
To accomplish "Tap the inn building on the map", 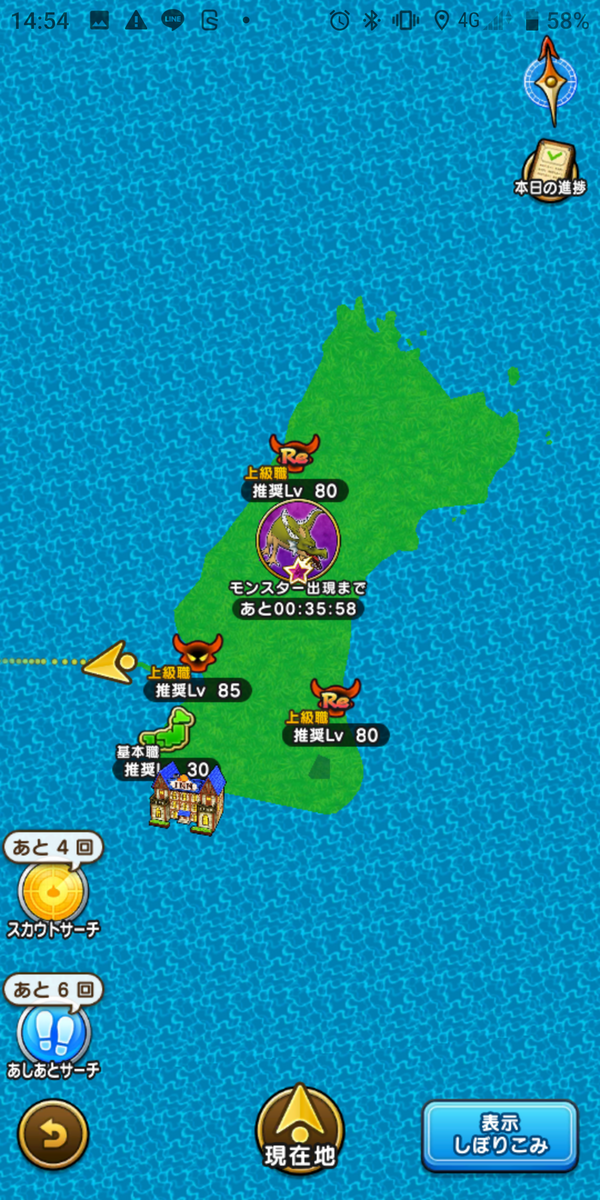I will pos(185,797).
